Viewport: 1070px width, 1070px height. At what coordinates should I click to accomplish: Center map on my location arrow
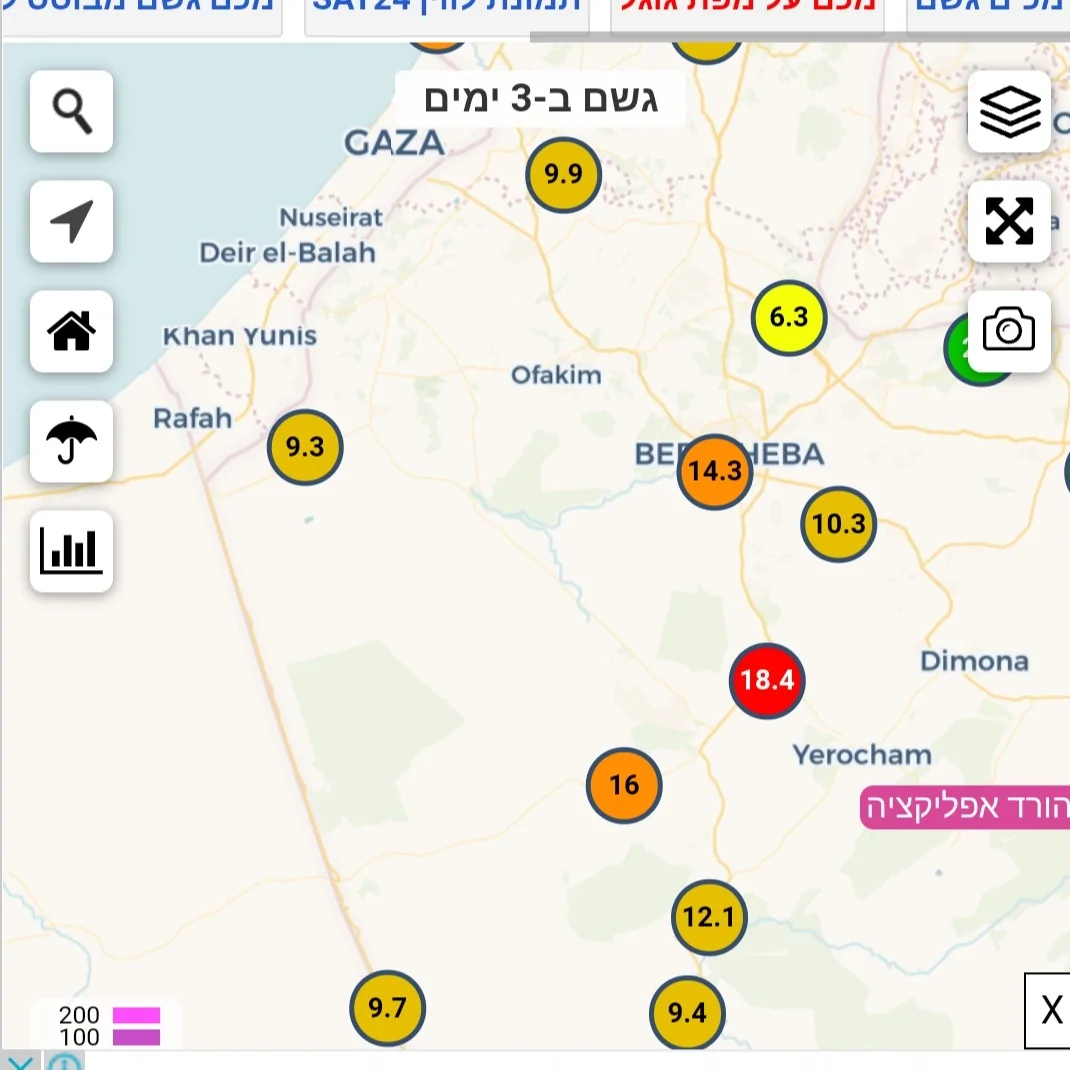(x=71, y=222)
